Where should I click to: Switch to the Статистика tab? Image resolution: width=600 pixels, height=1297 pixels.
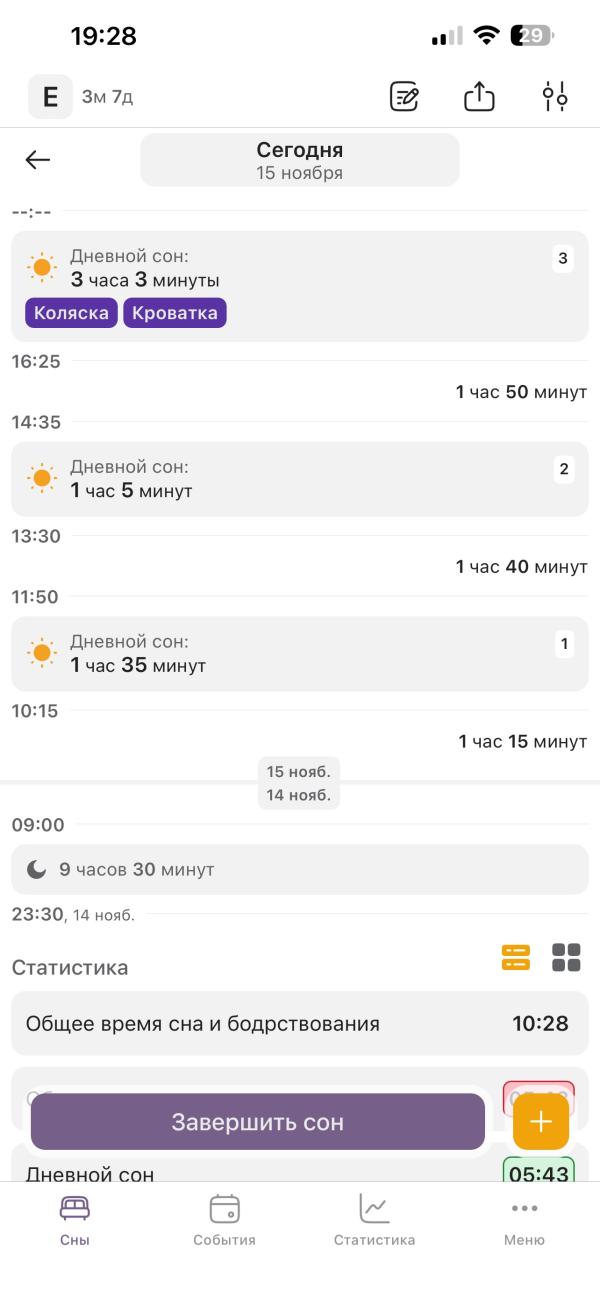pyautogui.click(x=374, y=1221)
